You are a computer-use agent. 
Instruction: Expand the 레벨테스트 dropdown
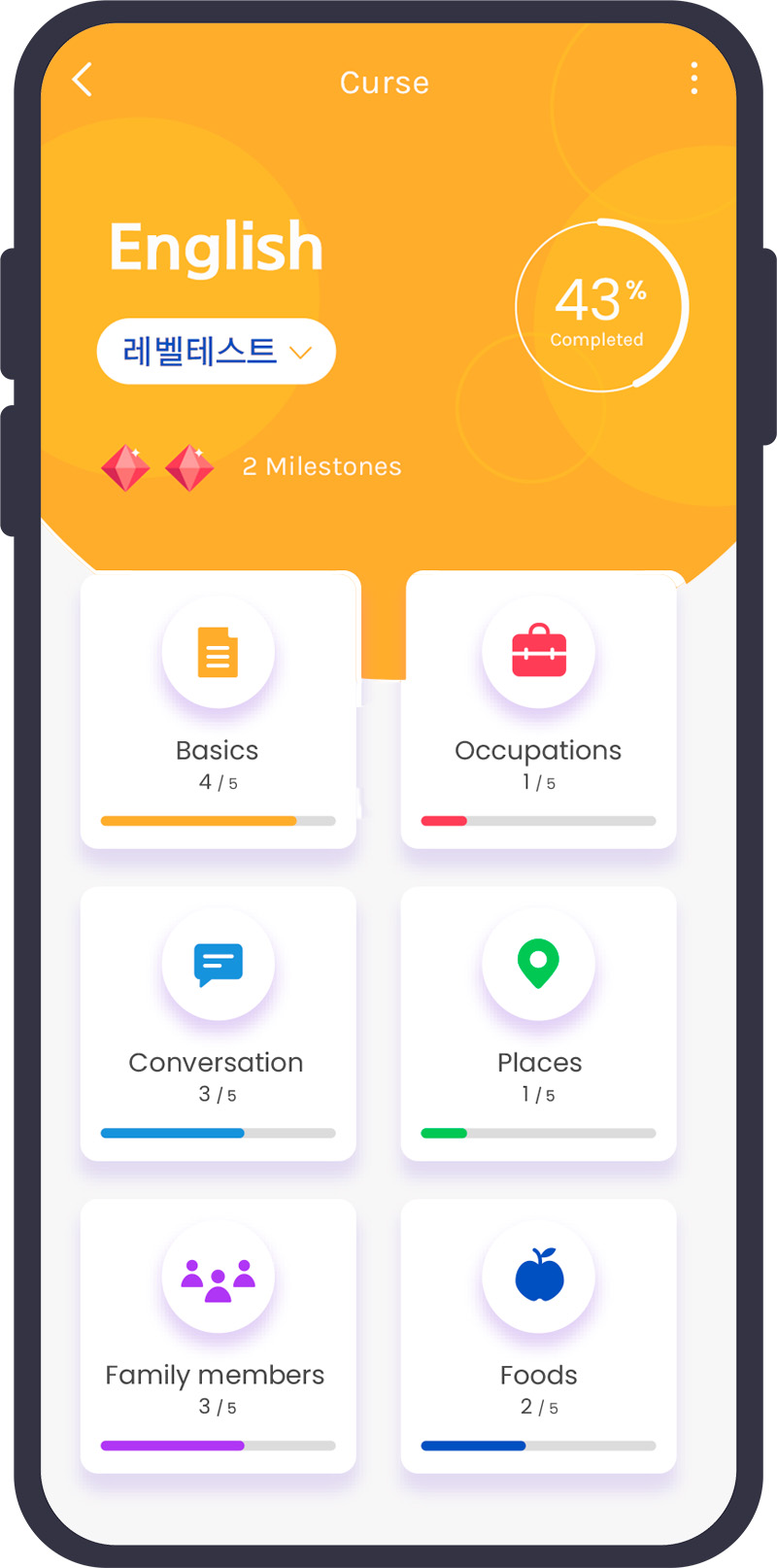coord(216,352)
